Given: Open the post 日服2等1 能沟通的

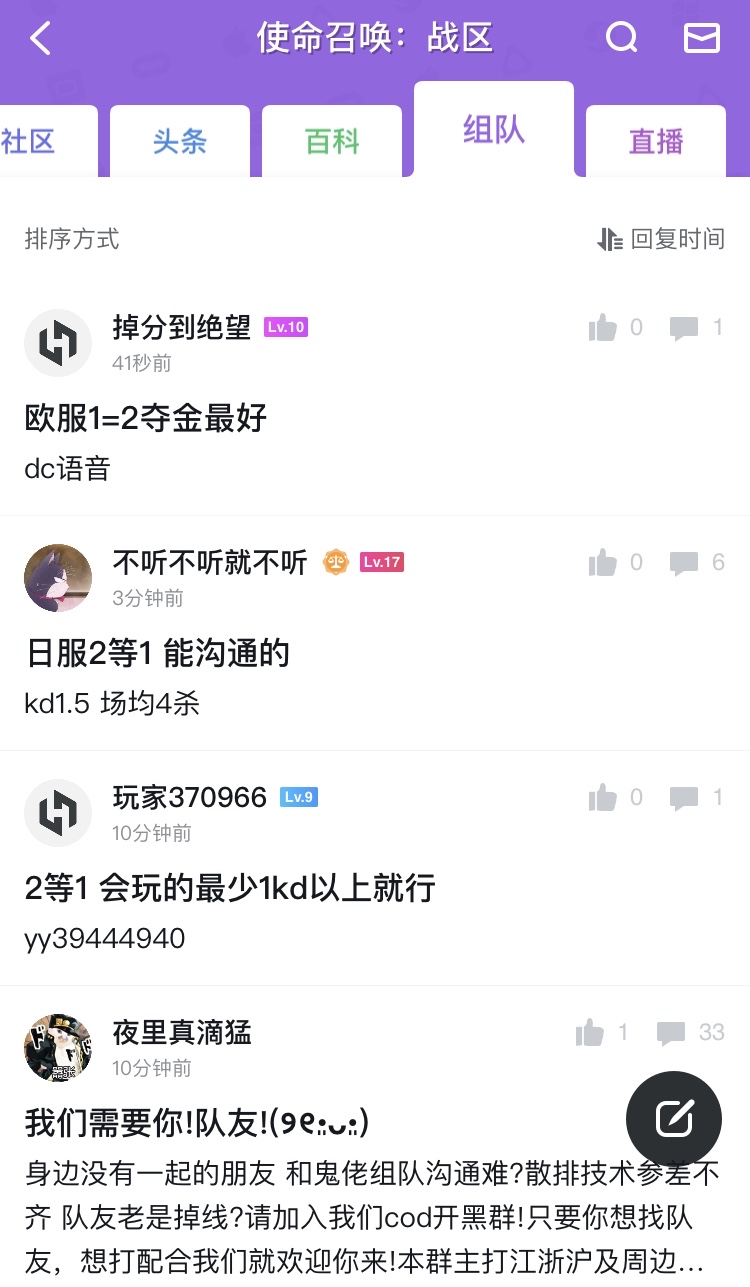Looking at the screenshot, I should (x=158, y=653).
